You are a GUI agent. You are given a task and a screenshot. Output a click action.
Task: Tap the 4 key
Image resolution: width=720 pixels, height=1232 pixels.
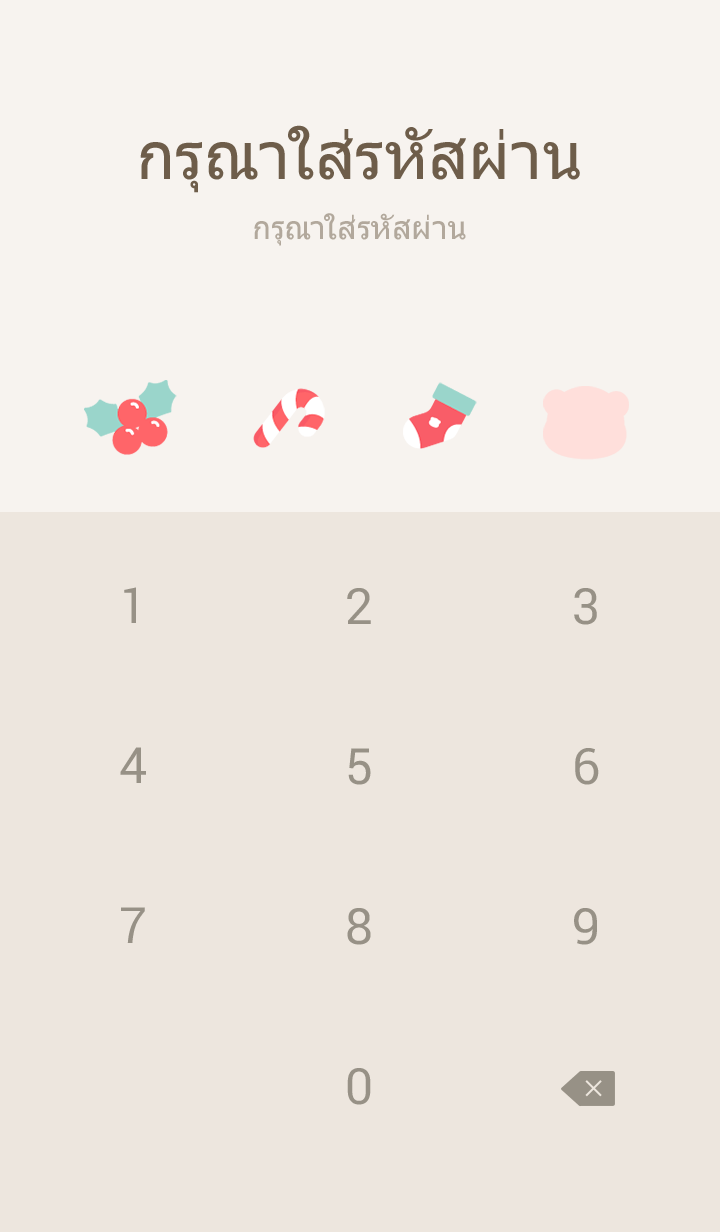coord(132,766)
